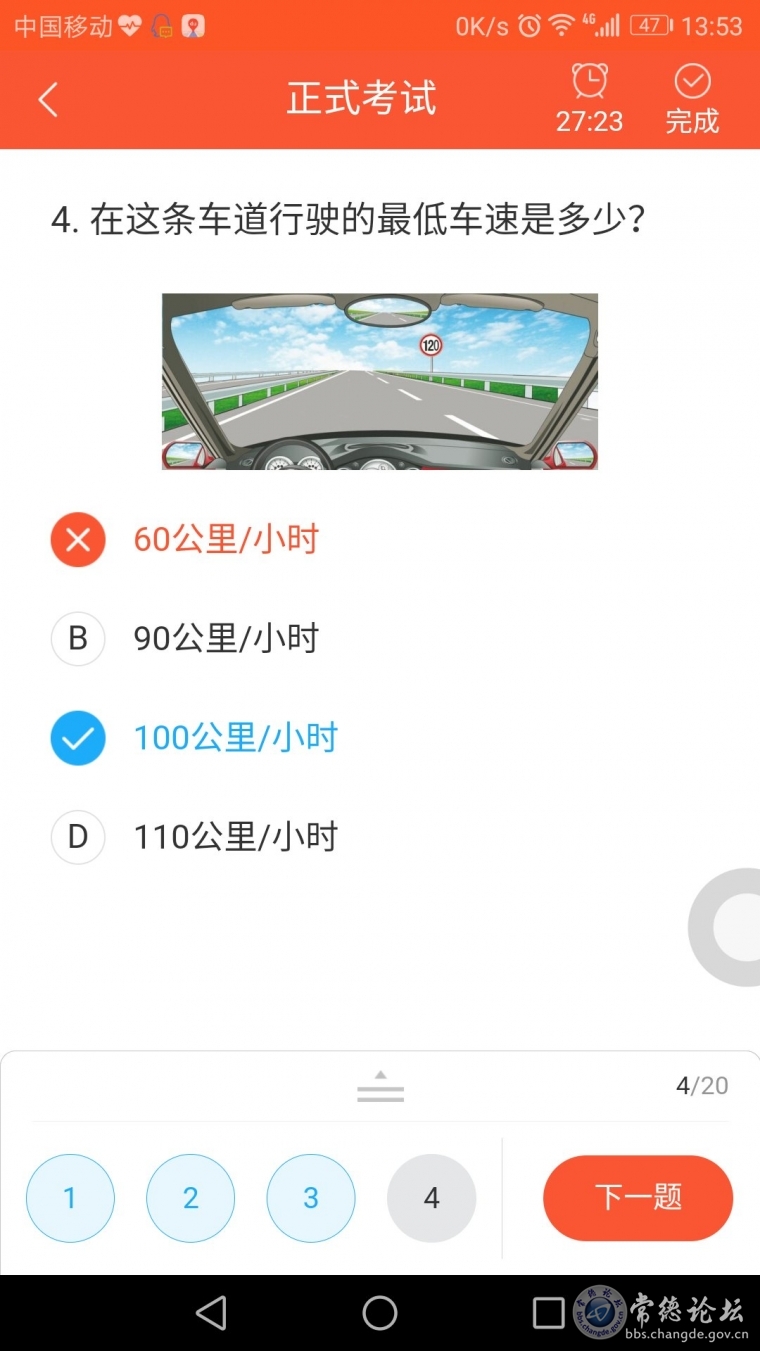This screenshot has height=1351, width=760.
Task: Go to next question with 下一题
Action: [638, 1198]
